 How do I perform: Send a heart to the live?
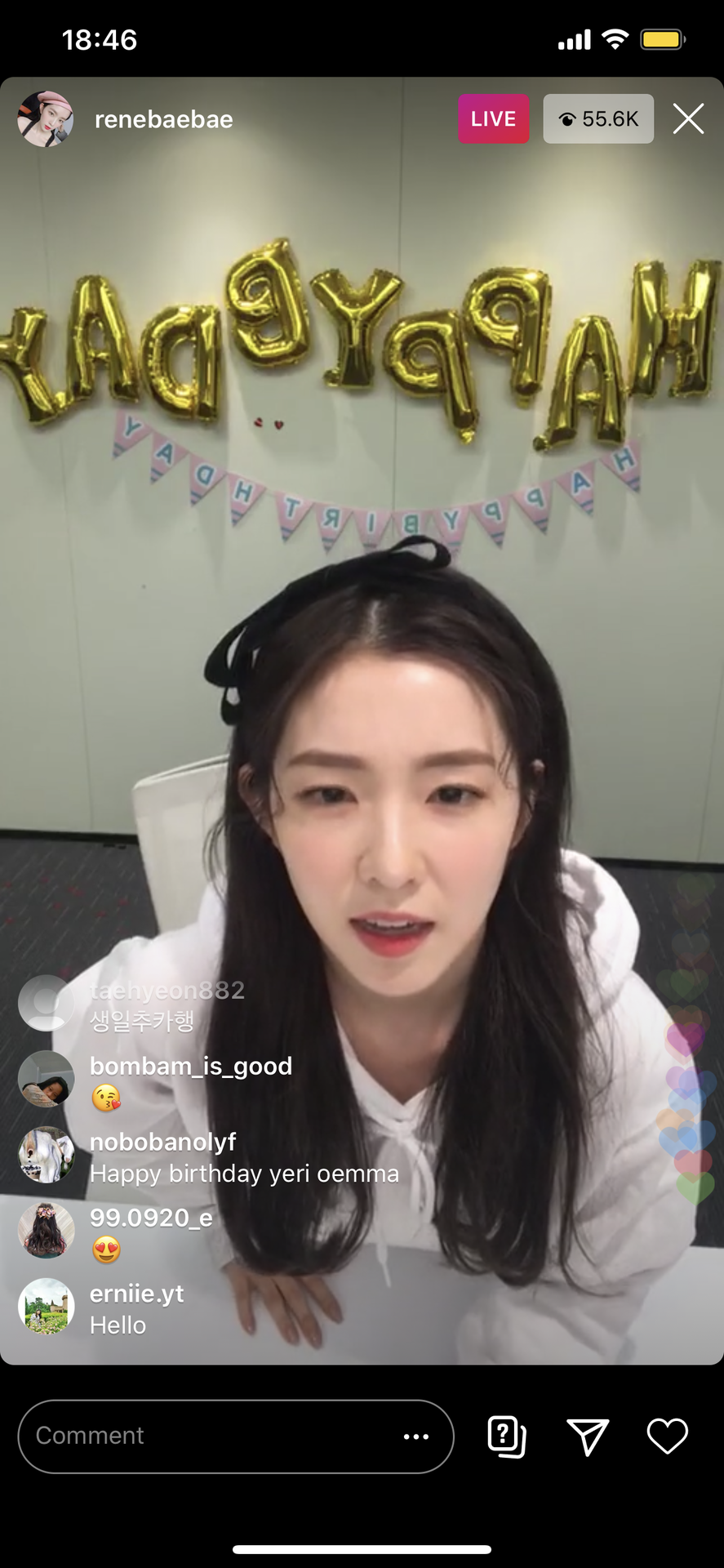pyautogui.click(x=667, y=1436)
